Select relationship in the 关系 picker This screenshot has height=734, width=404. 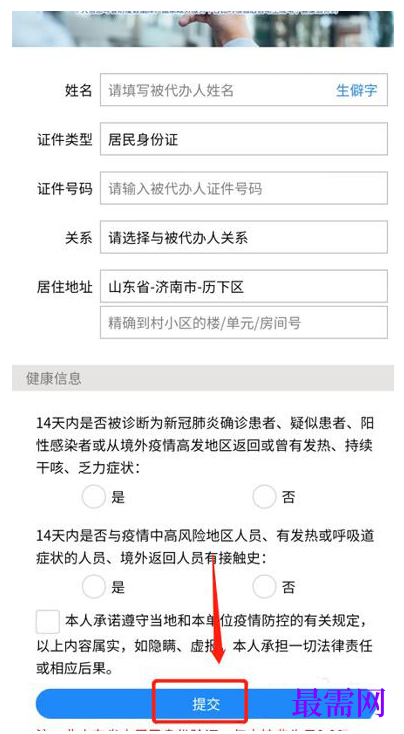(x=243, y=237)
